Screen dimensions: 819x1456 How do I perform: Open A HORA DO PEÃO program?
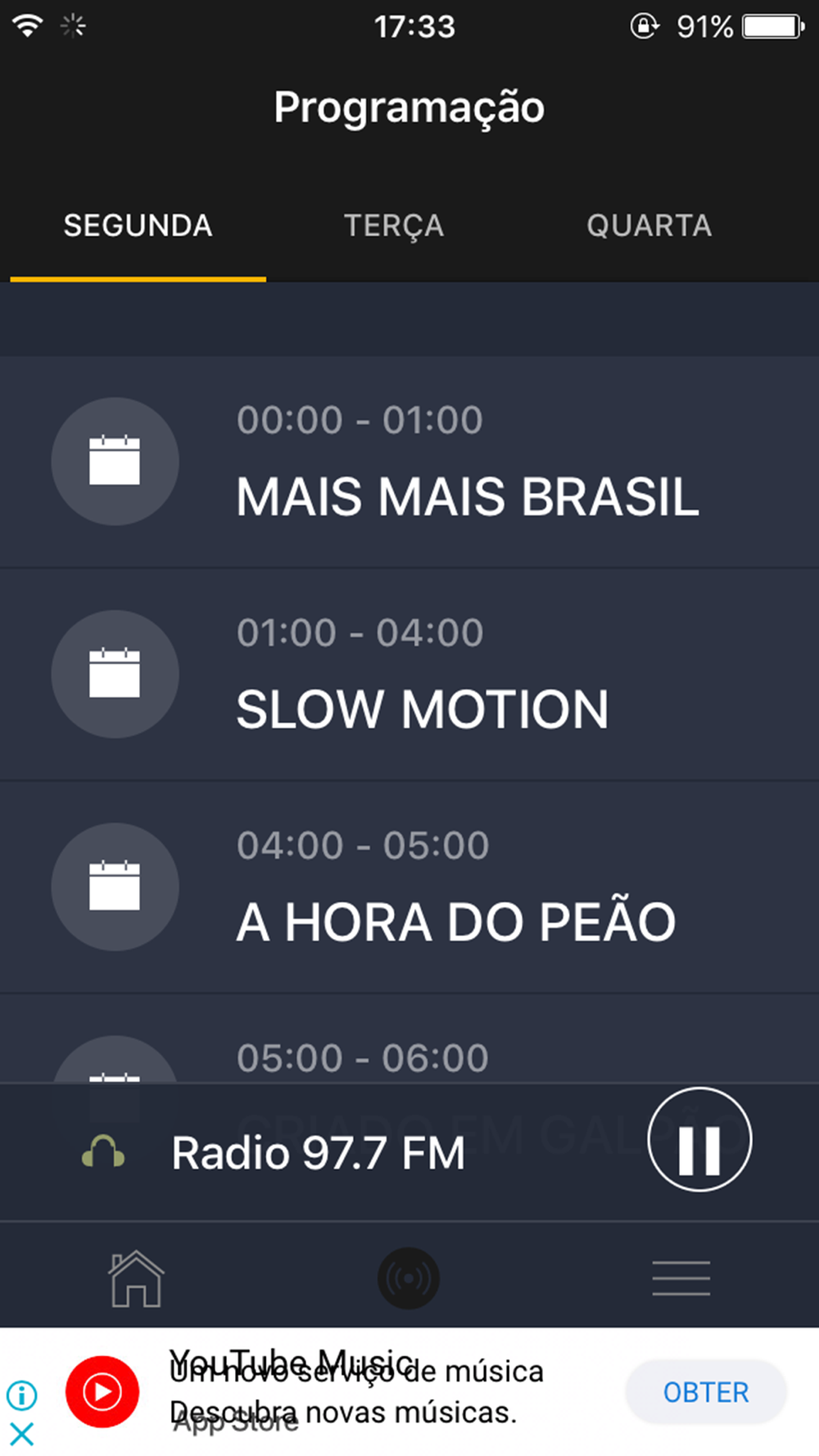pyautogui.click(x=409, y=887)
